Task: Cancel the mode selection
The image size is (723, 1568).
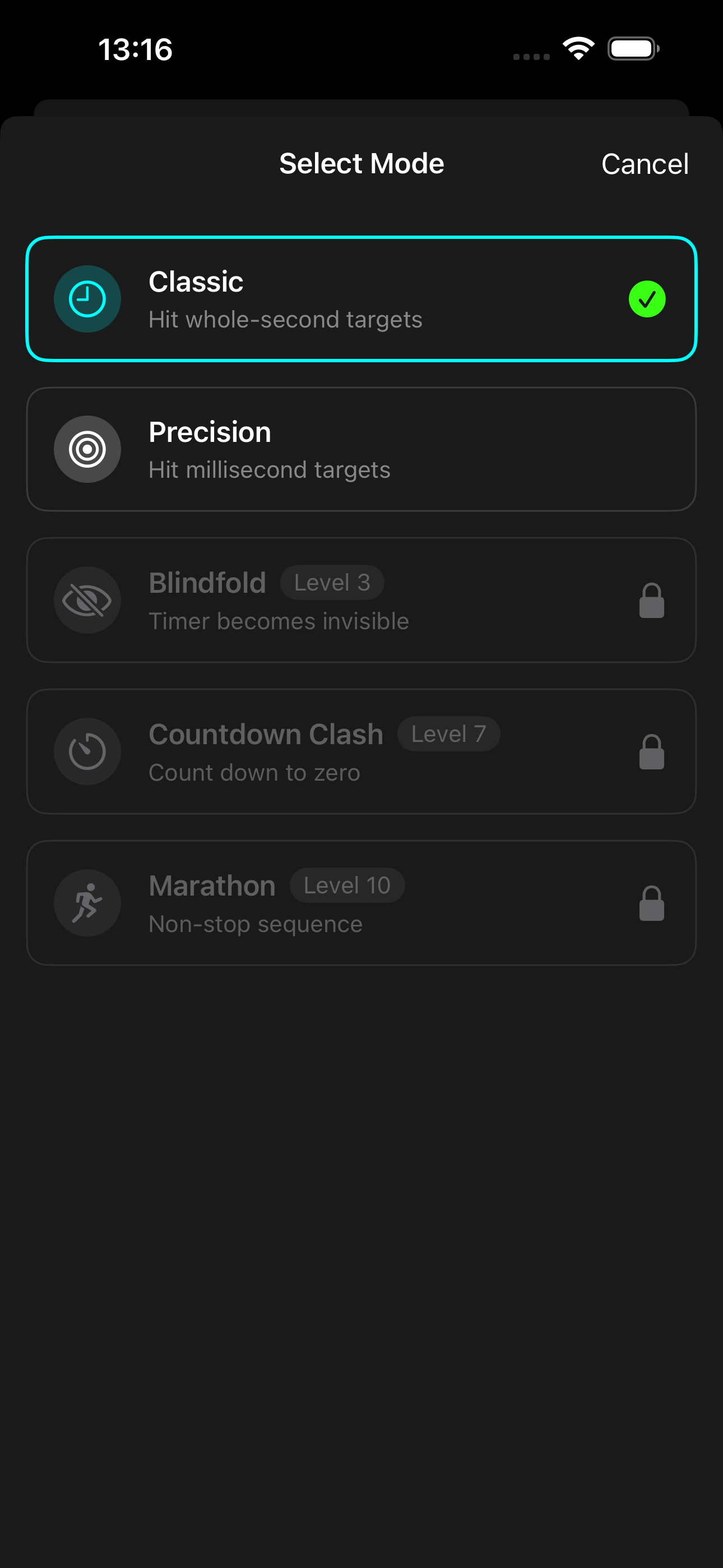Action: coord(645,164)
